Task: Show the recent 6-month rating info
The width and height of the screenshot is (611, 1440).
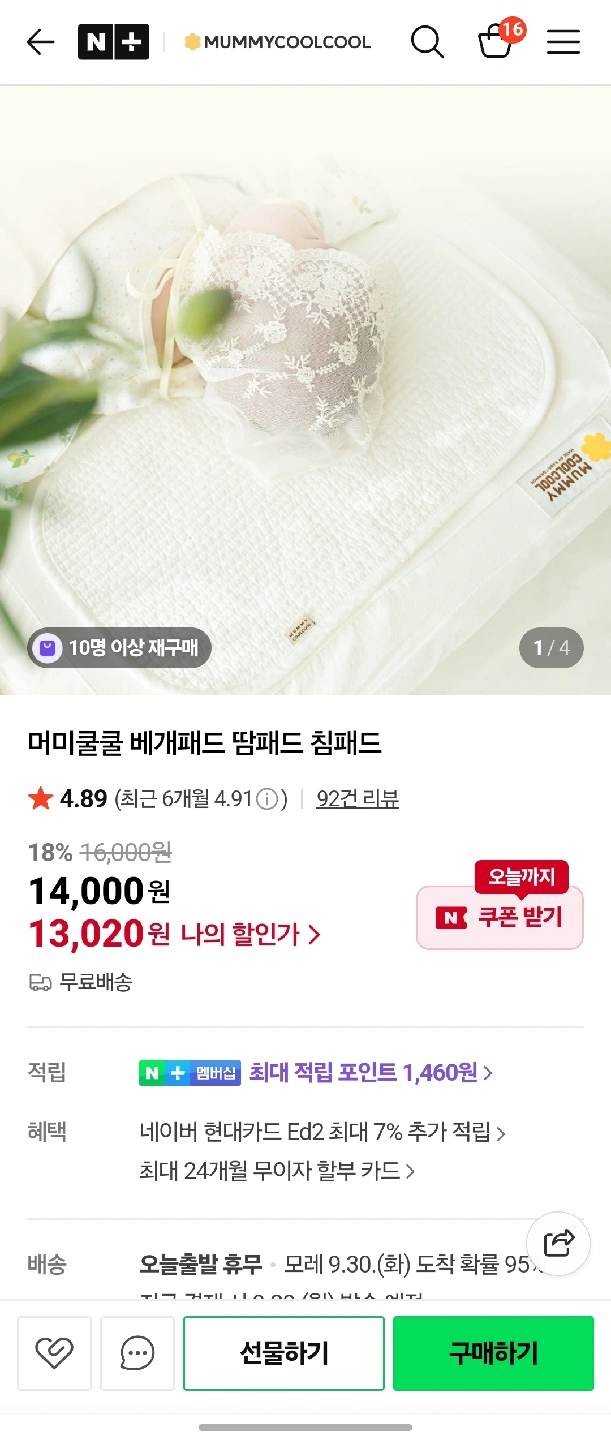Action: click(267, 799)
